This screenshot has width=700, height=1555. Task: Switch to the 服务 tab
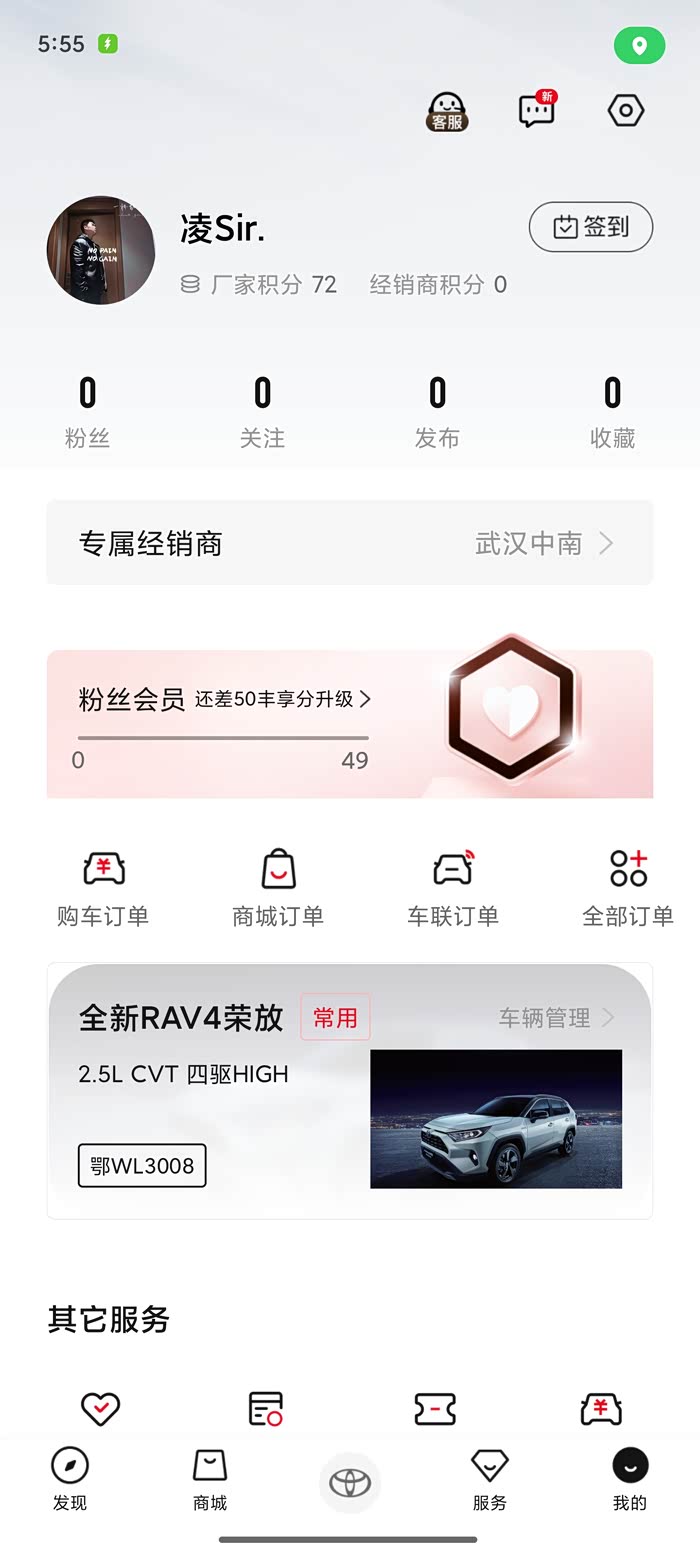tap(490, 1479)
